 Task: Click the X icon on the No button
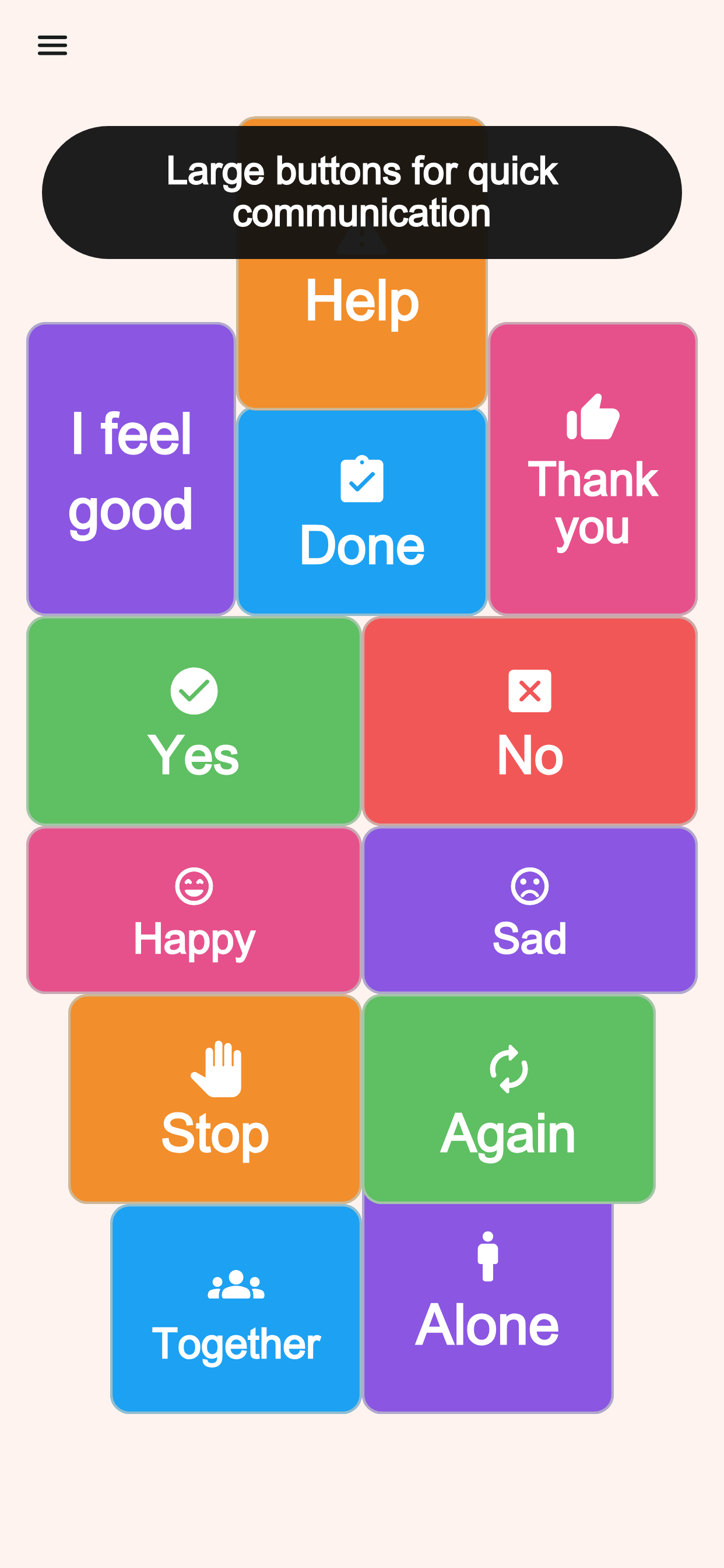531,691
